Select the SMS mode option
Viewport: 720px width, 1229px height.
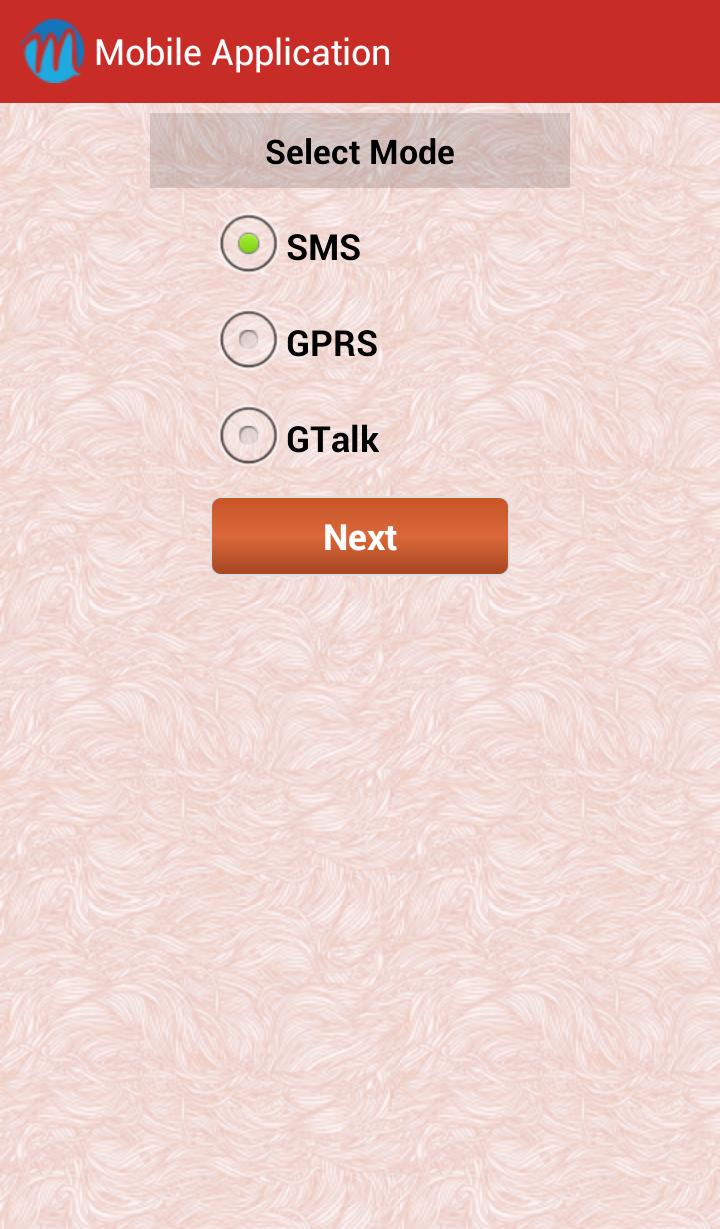tap(248, 244)
